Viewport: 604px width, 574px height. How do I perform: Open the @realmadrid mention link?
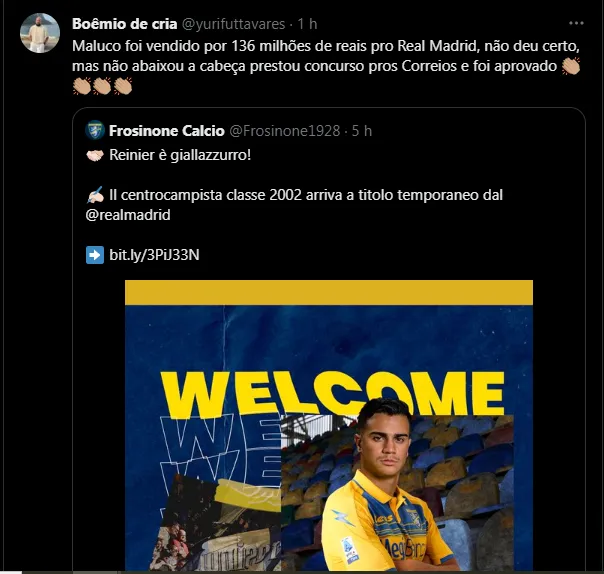point(128,214)
